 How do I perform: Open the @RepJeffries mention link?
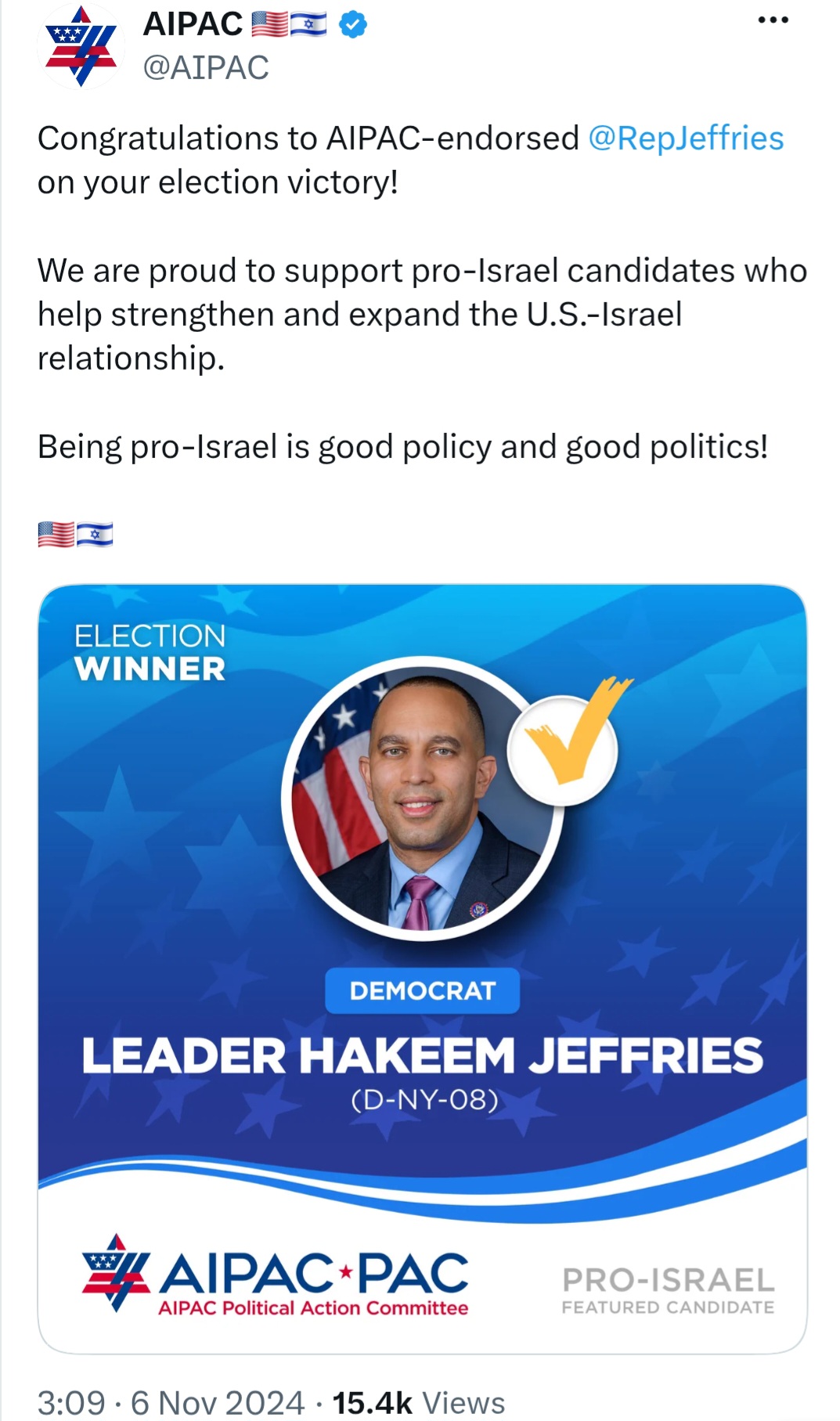point(686,138)
